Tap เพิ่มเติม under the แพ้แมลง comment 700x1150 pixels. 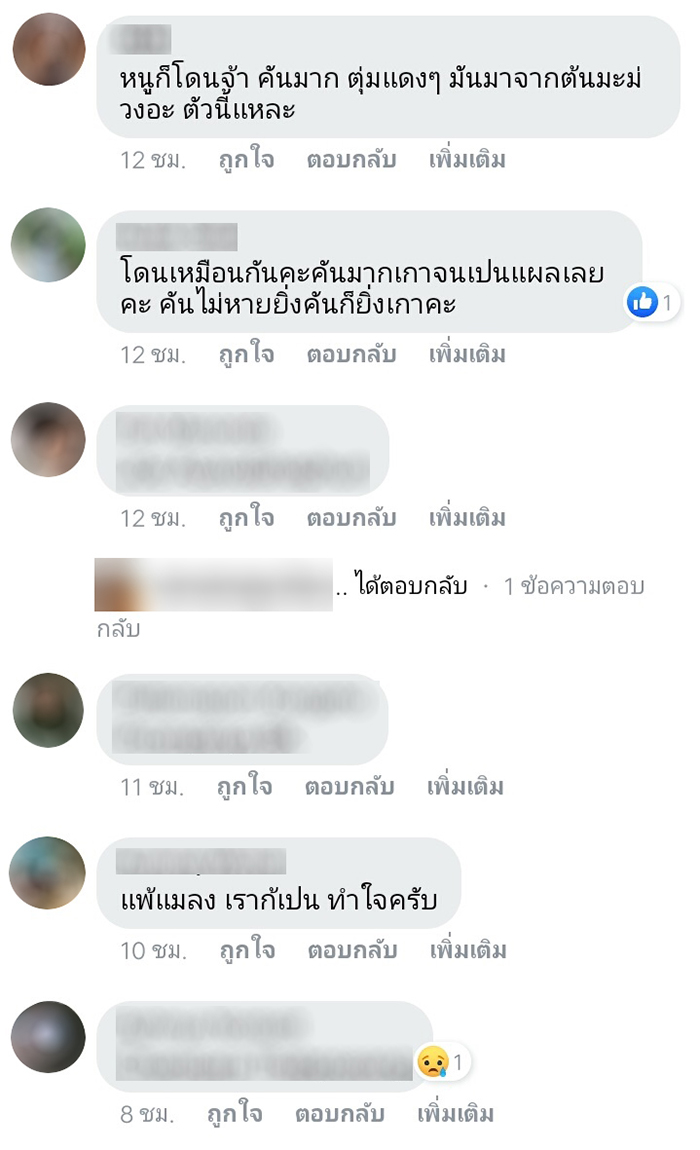(467, 950)
